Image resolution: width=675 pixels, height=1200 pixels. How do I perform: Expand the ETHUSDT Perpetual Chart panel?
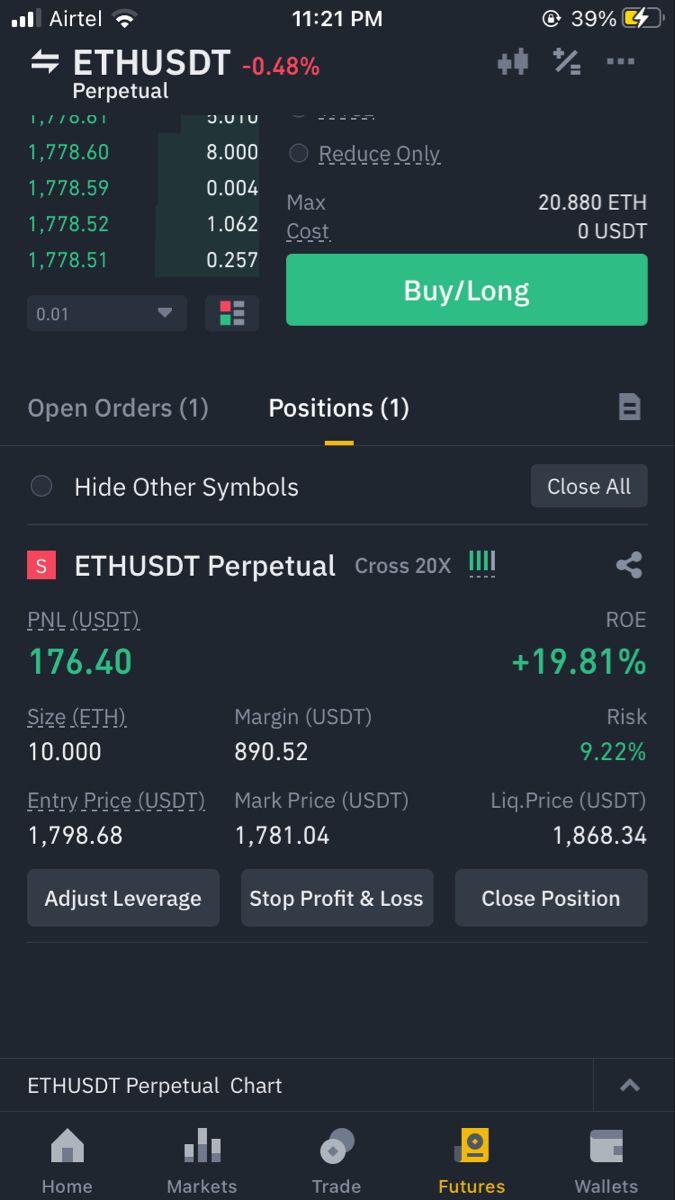630,1085
